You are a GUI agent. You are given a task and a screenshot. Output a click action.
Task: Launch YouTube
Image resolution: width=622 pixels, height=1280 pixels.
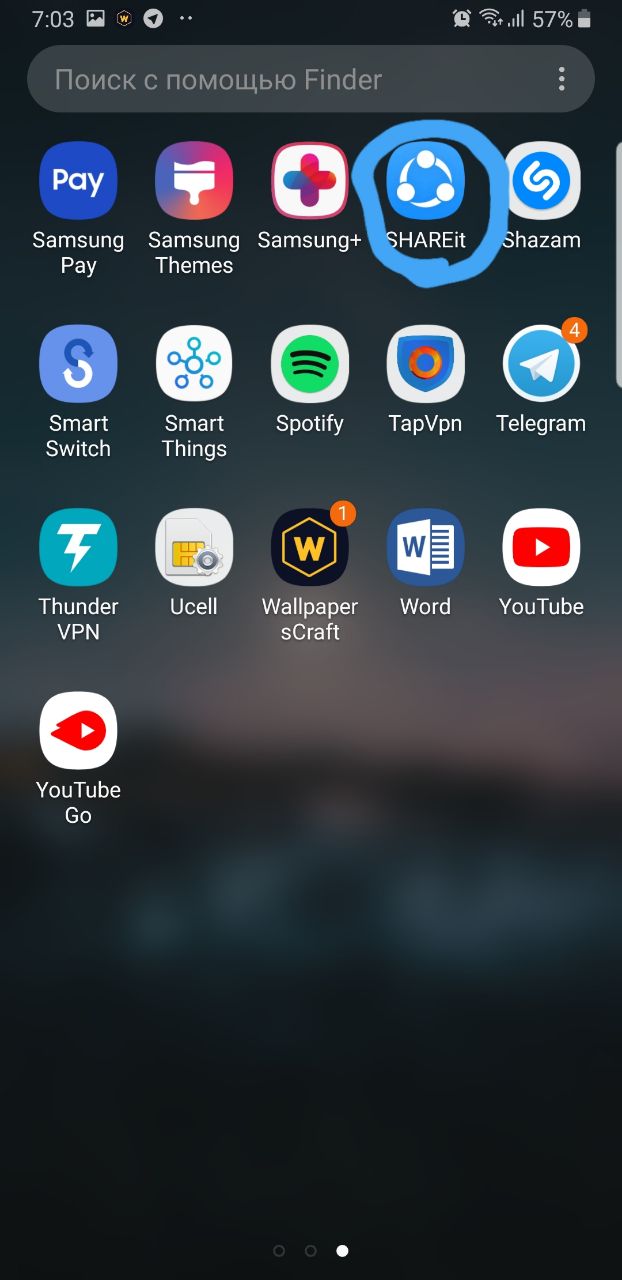tap(542, 547)
